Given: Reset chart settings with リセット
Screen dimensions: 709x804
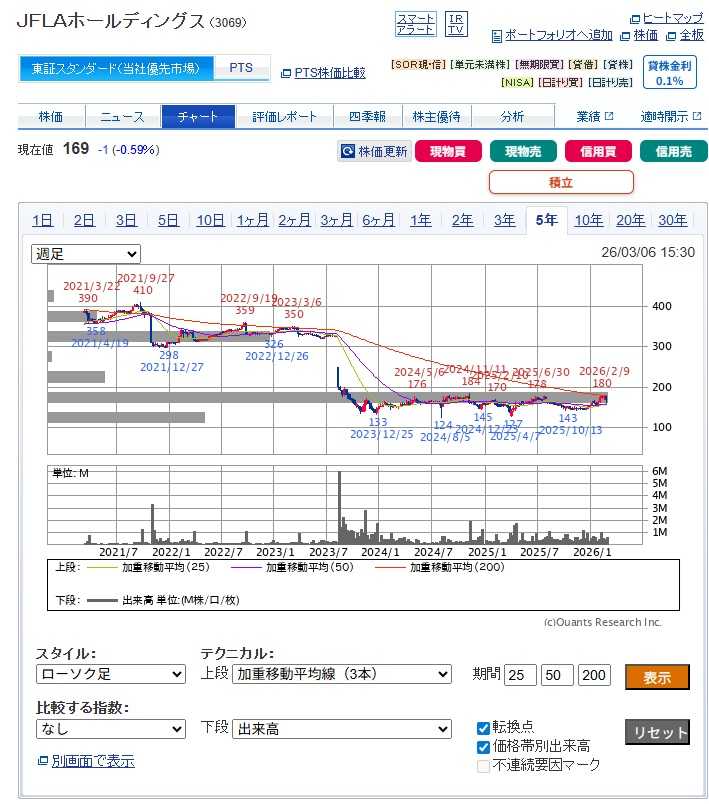Looking at the screenshot, I should [x=657, y=732].
